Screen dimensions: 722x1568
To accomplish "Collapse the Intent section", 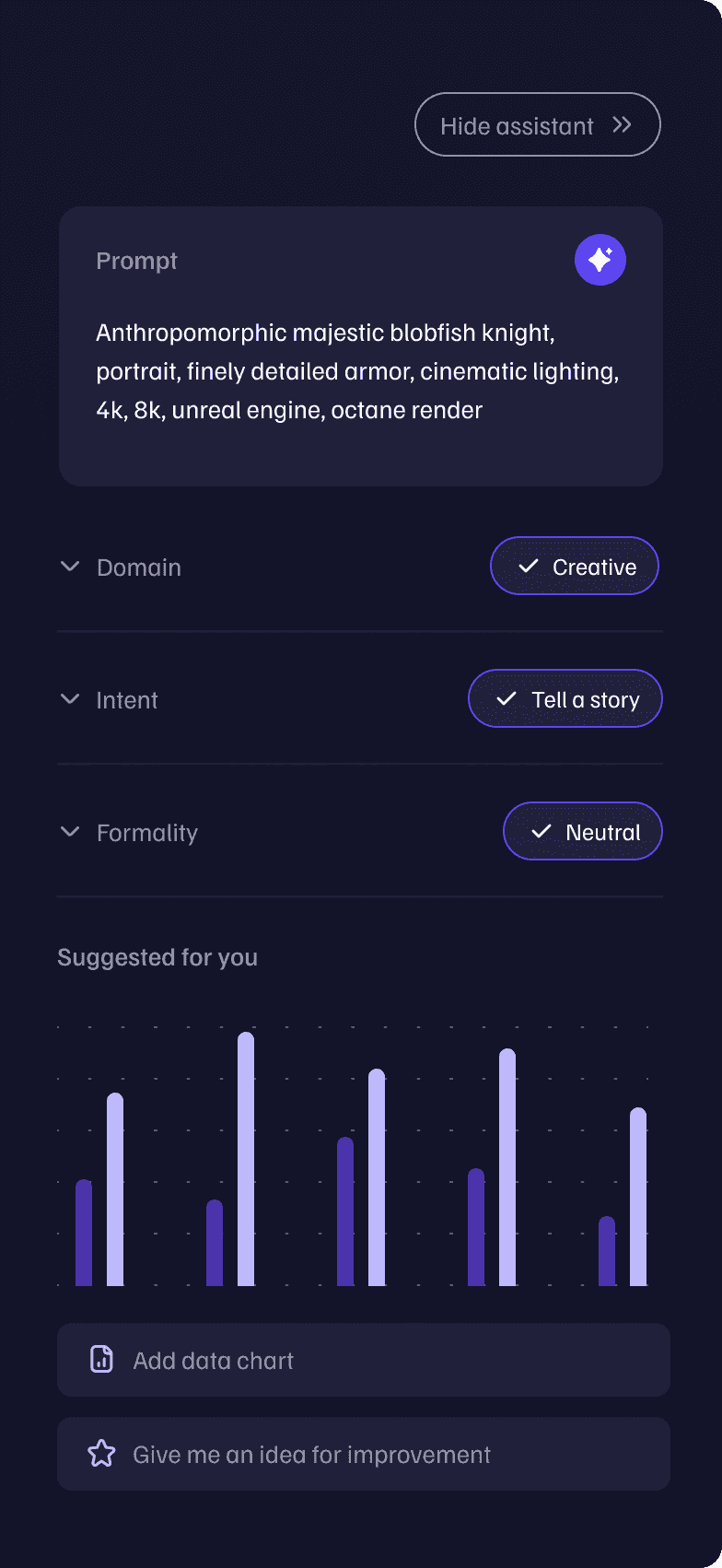I will click(x=70, y=699).
